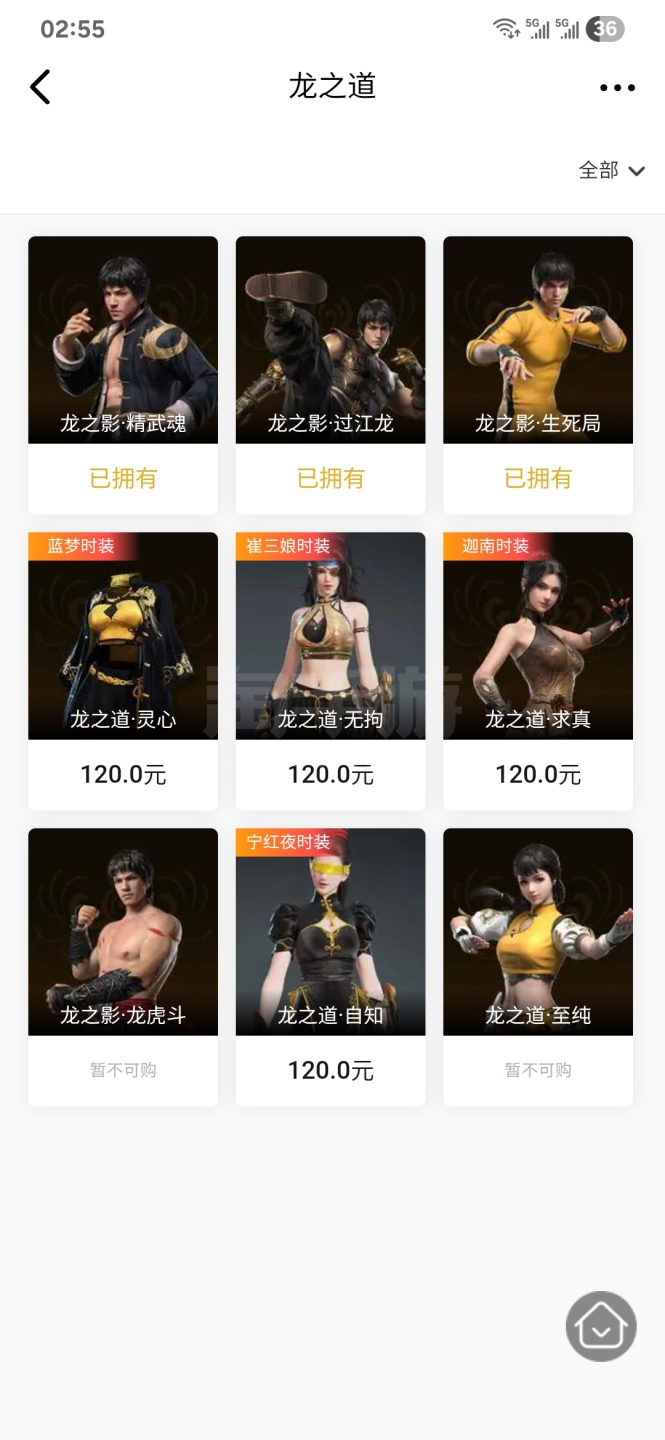
Task: Open the 龙之影·精武魂 skin card
Action: point(123,340)
